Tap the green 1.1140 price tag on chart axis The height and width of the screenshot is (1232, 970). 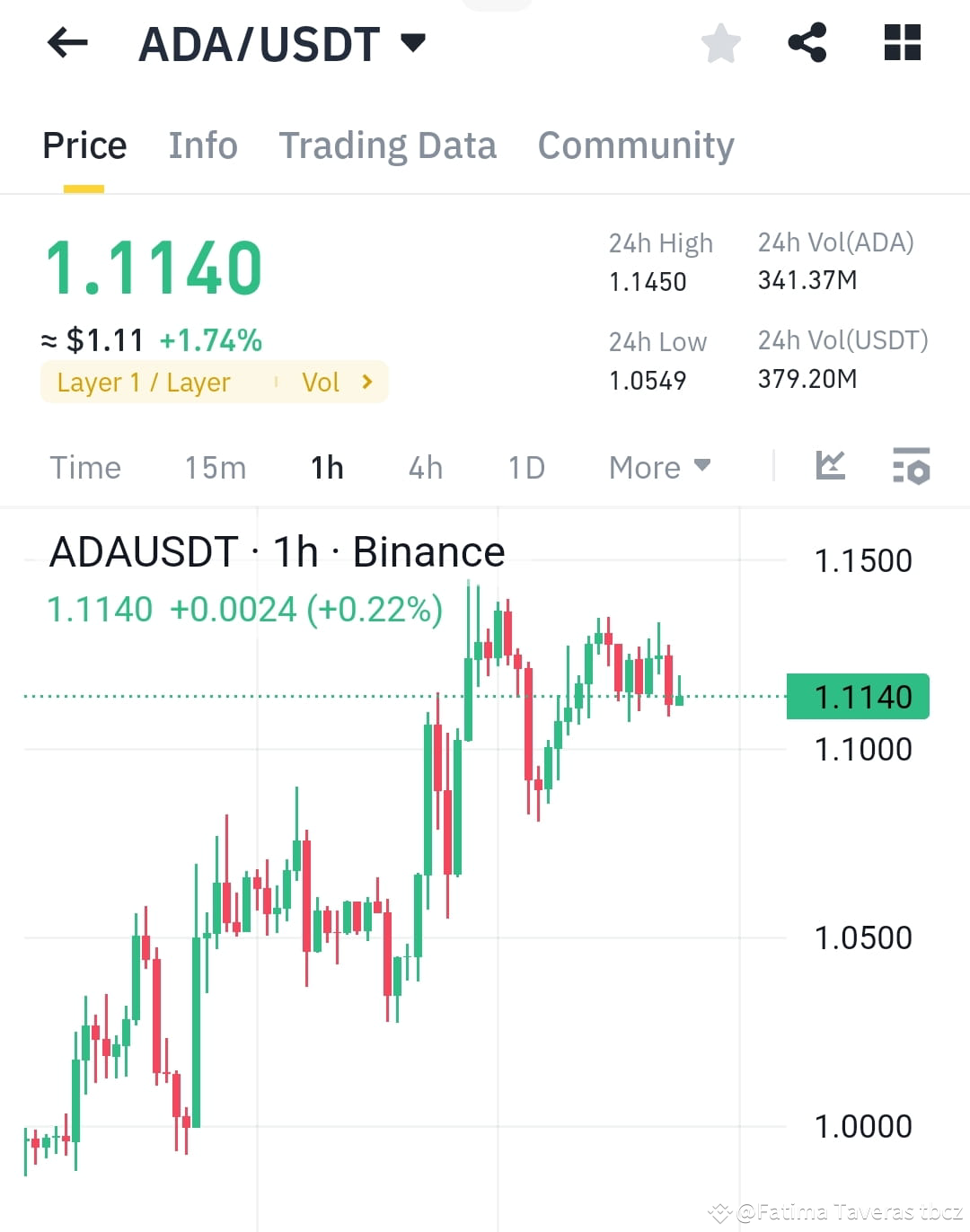point(857,696)
